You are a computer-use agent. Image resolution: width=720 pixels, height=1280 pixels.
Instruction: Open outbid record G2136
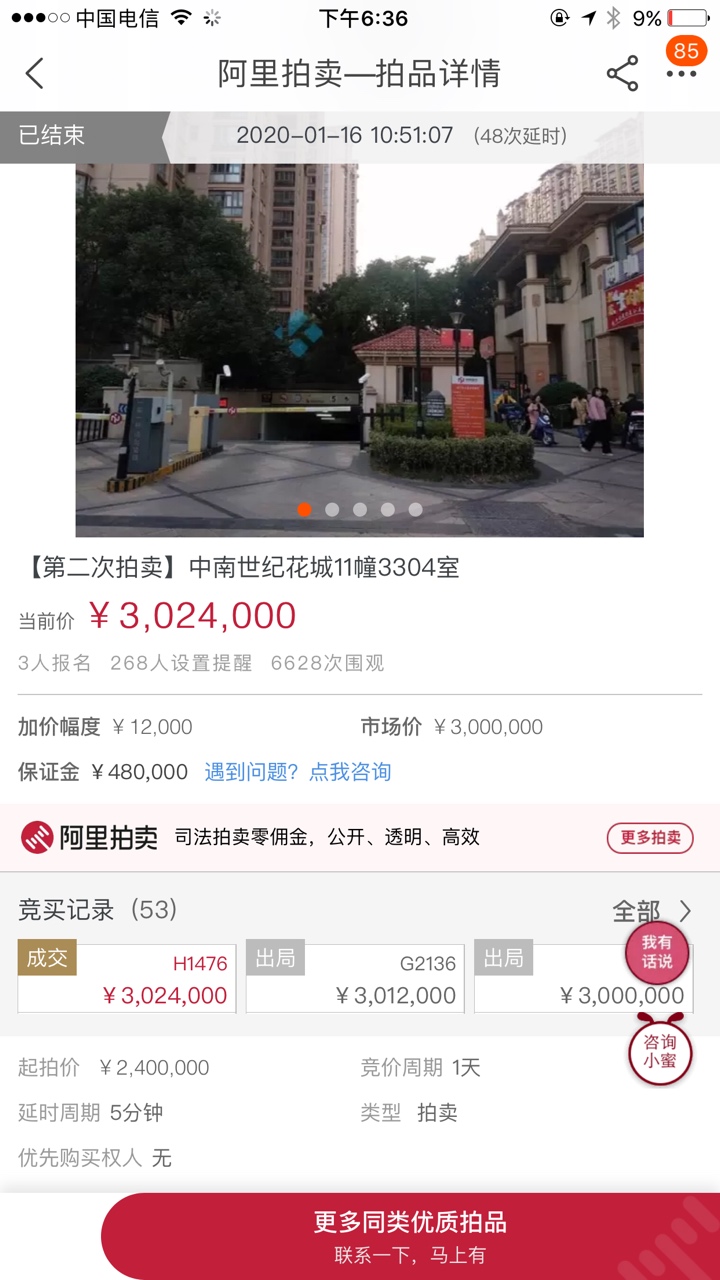pos(355,979)
